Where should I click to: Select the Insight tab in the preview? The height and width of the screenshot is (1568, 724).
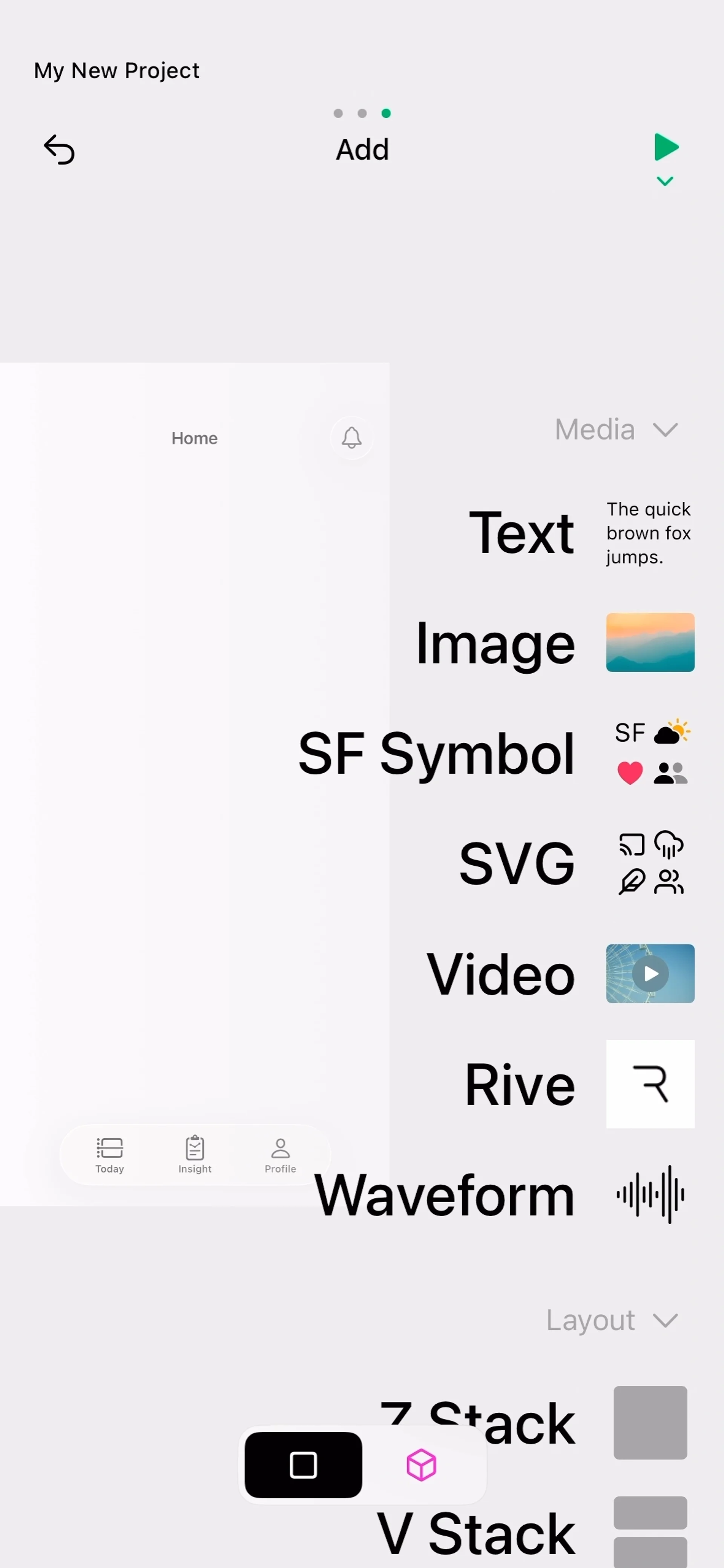[195, 1154]
